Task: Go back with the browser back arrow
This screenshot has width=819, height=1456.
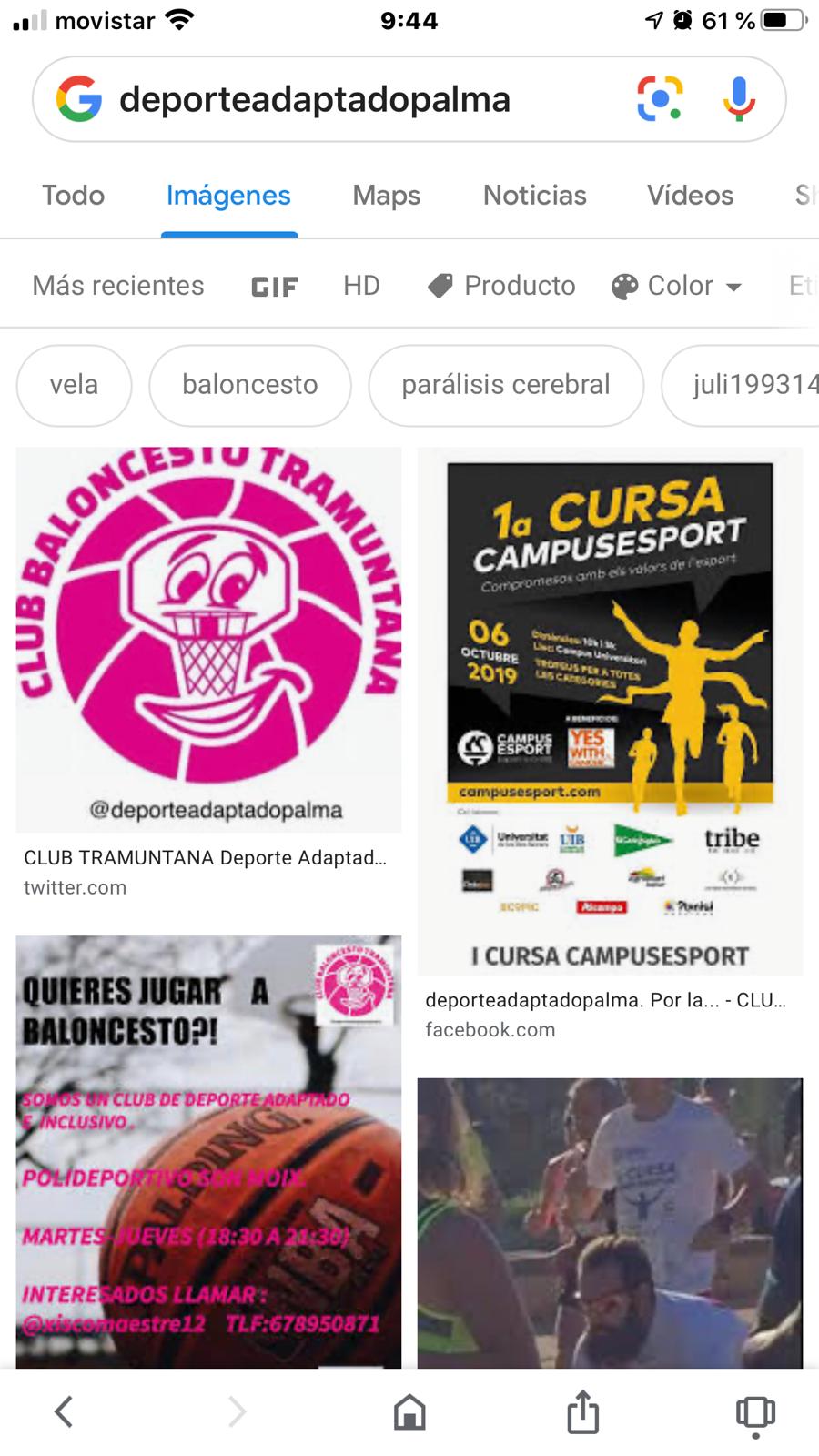Action: tap(63, 1412)
